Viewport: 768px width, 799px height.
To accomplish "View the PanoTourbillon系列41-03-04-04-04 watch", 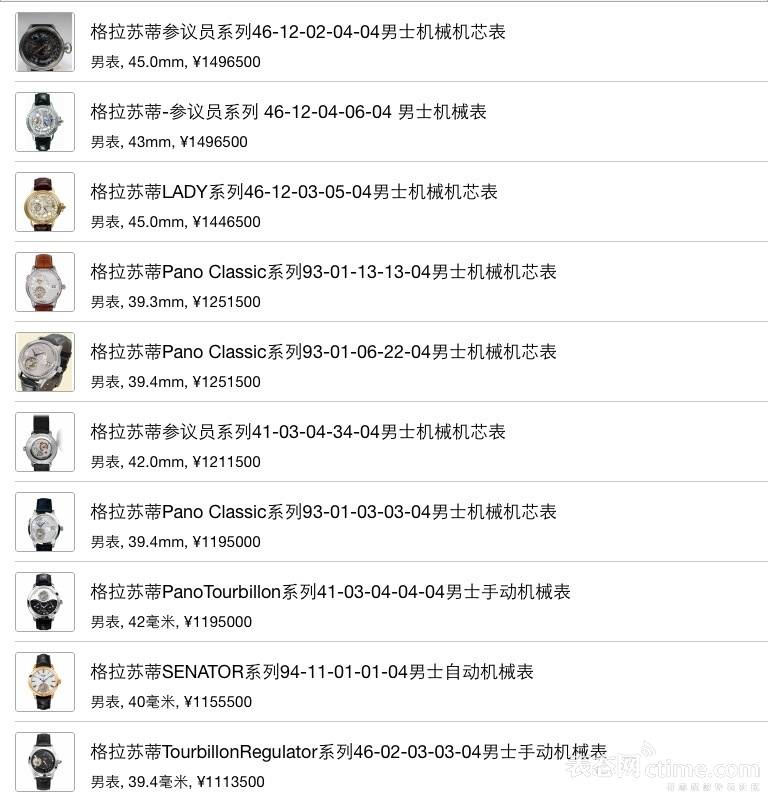I will point(330,592).
